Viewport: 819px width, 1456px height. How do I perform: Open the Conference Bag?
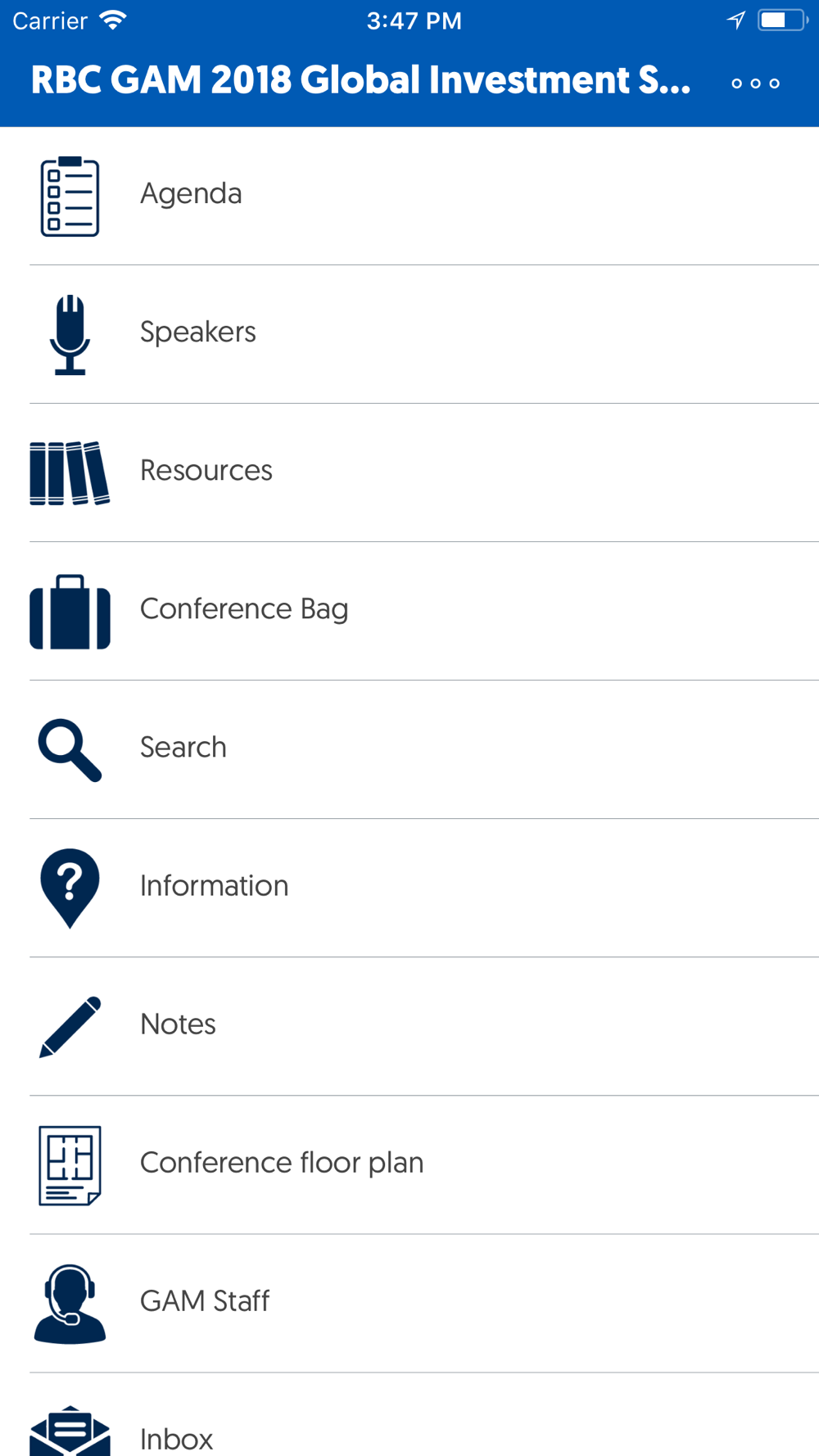[x=409, y=611]
